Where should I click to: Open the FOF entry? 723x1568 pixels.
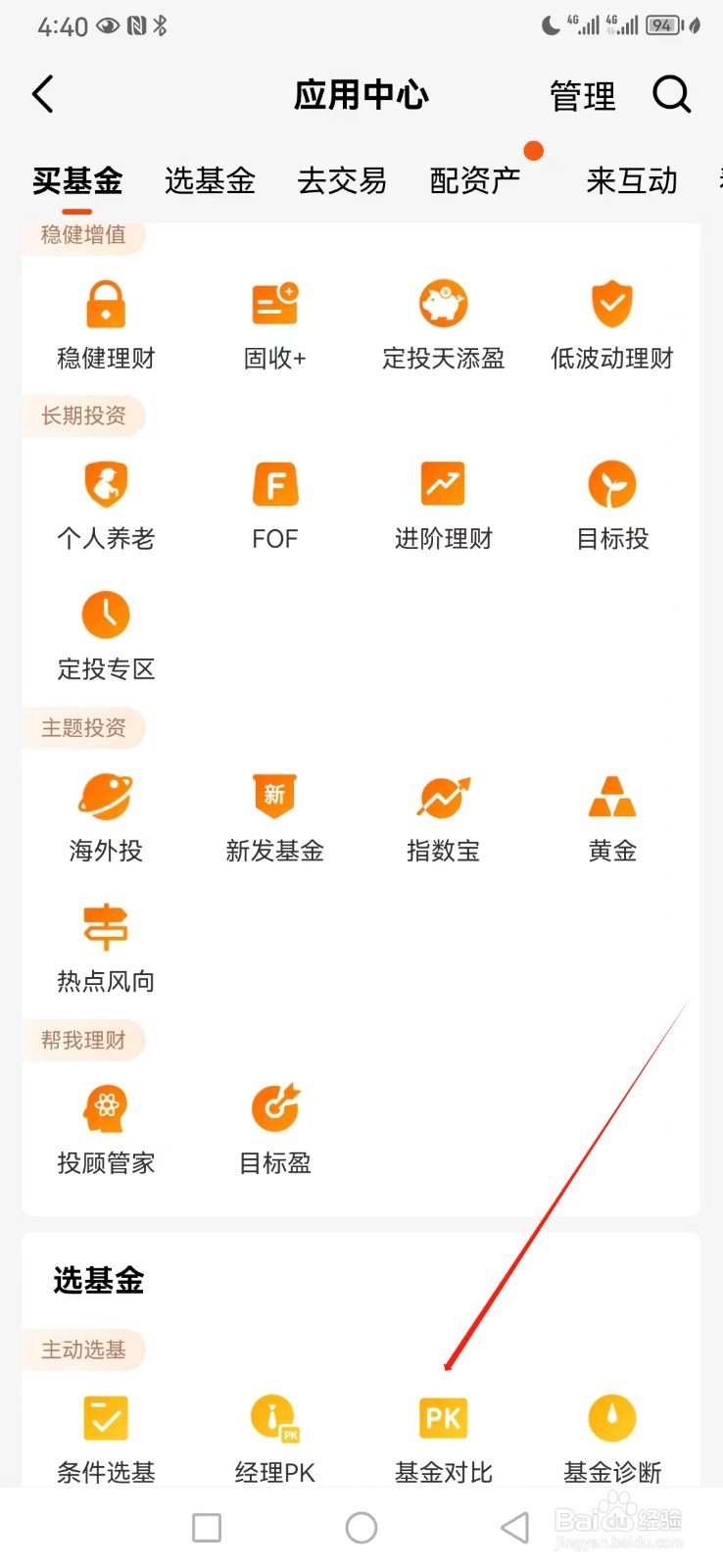tap(274, 506)
